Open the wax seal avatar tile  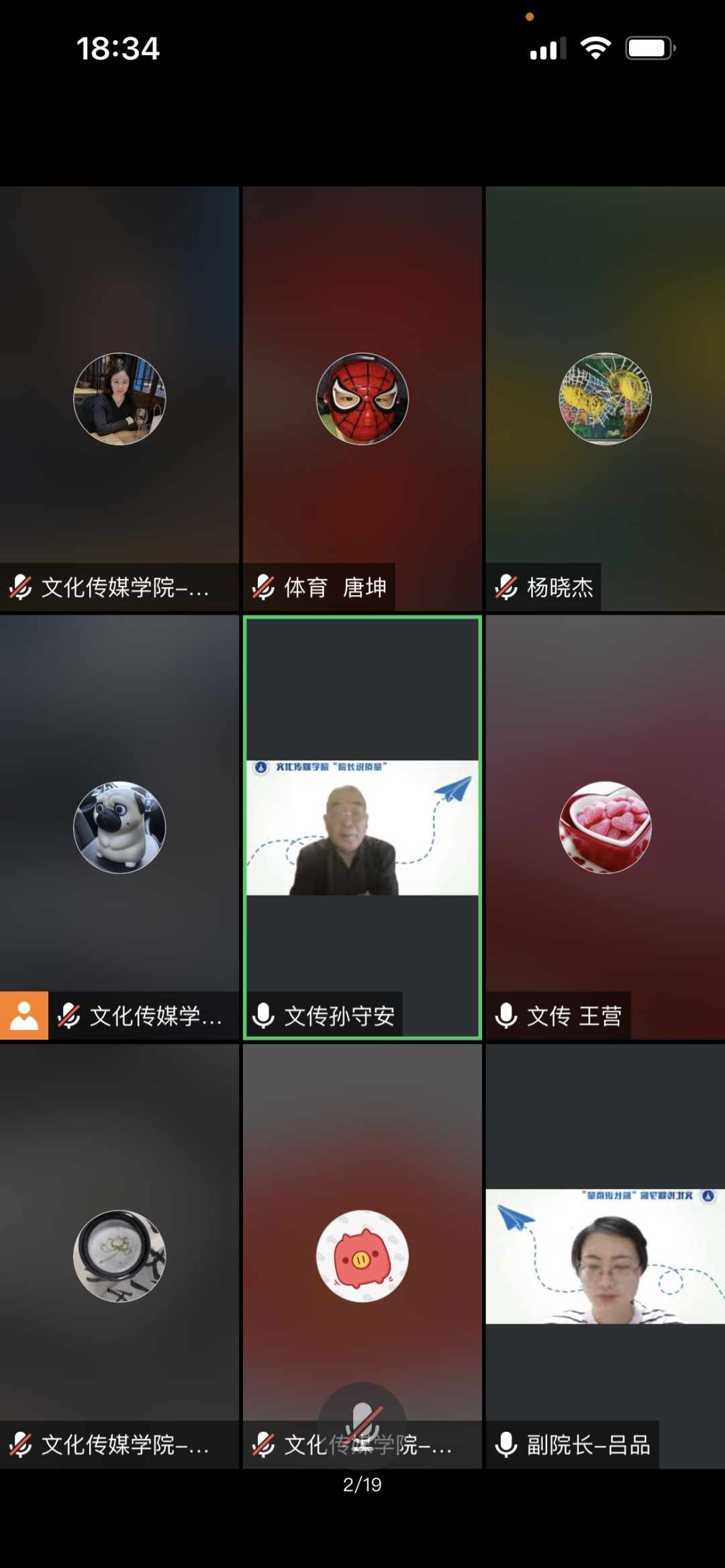click(x=119, y=1256)
